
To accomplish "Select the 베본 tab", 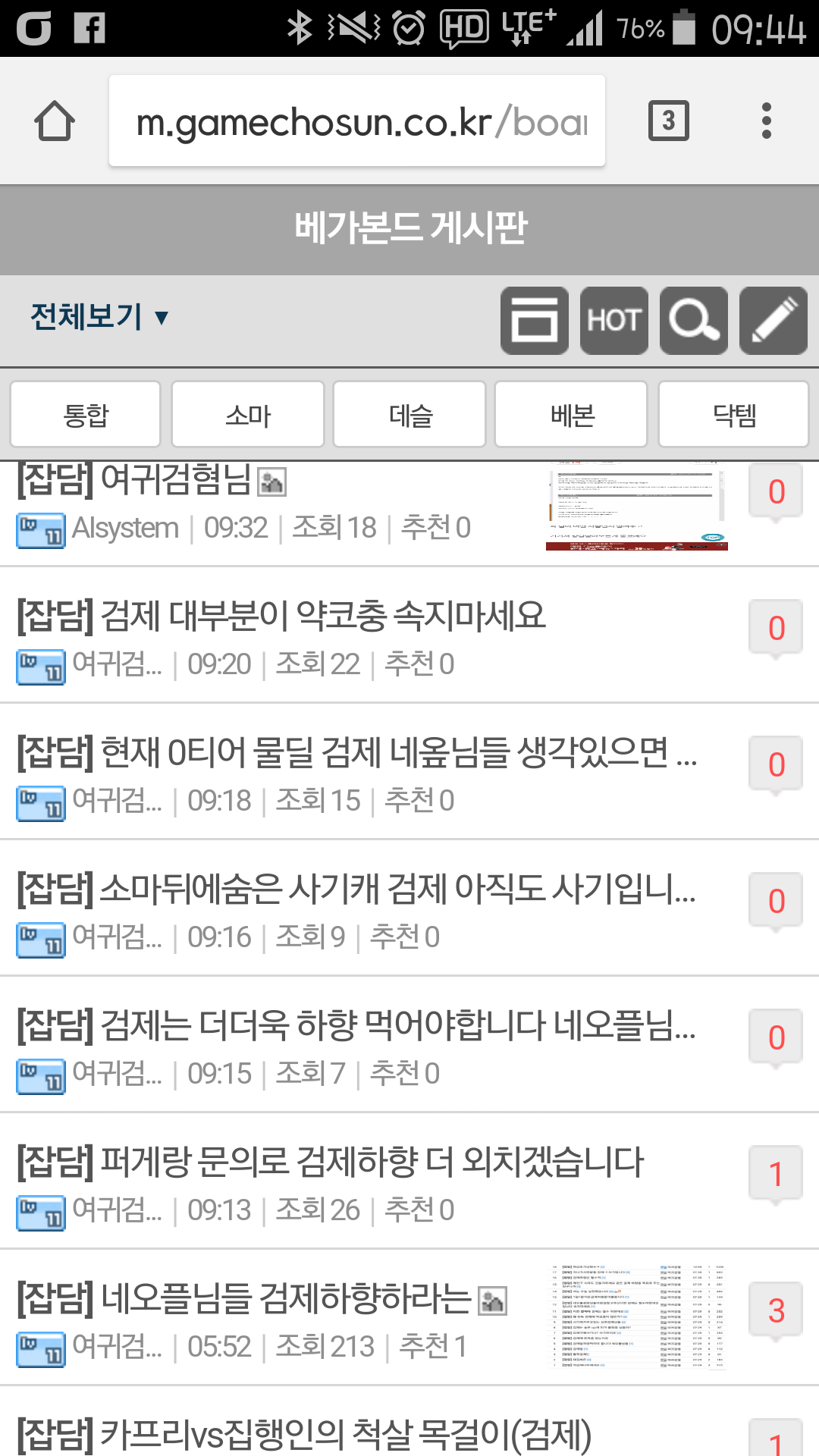I will [571, 415].
